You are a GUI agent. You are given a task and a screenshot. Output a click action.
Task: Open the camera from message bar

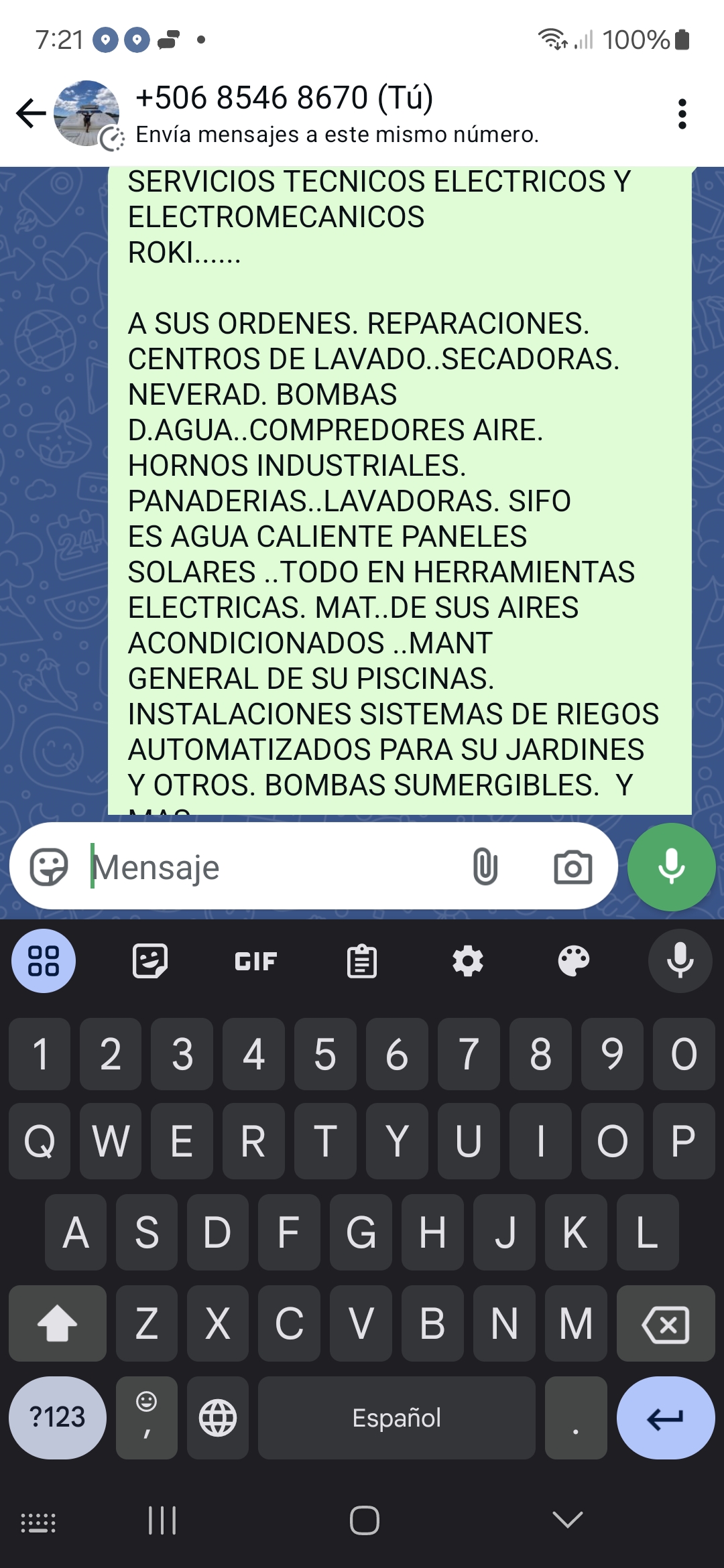click(x=573, y=868)
